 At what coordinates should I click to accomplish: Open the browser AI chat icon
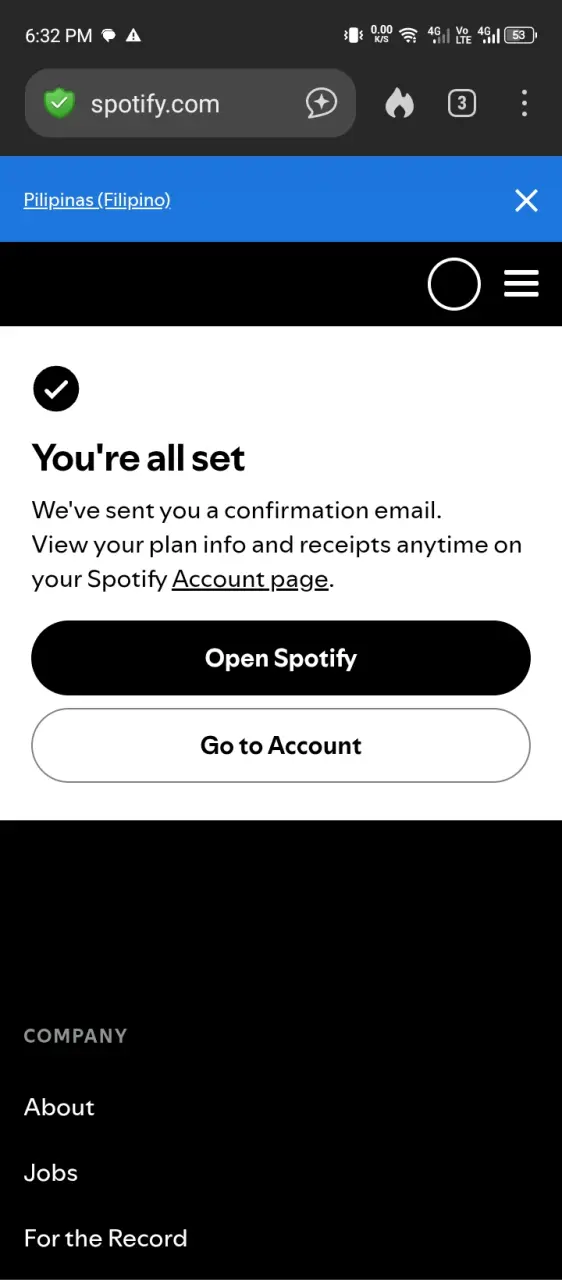pos(321,103)
